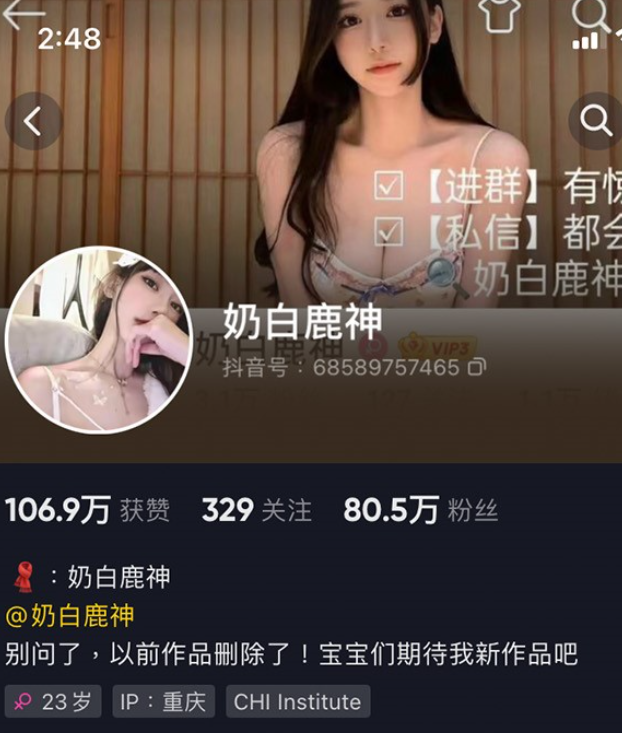View the 106.9万 获赞 likes details
The width and height of the screenshot is (622, 733).
click(87, 510)
